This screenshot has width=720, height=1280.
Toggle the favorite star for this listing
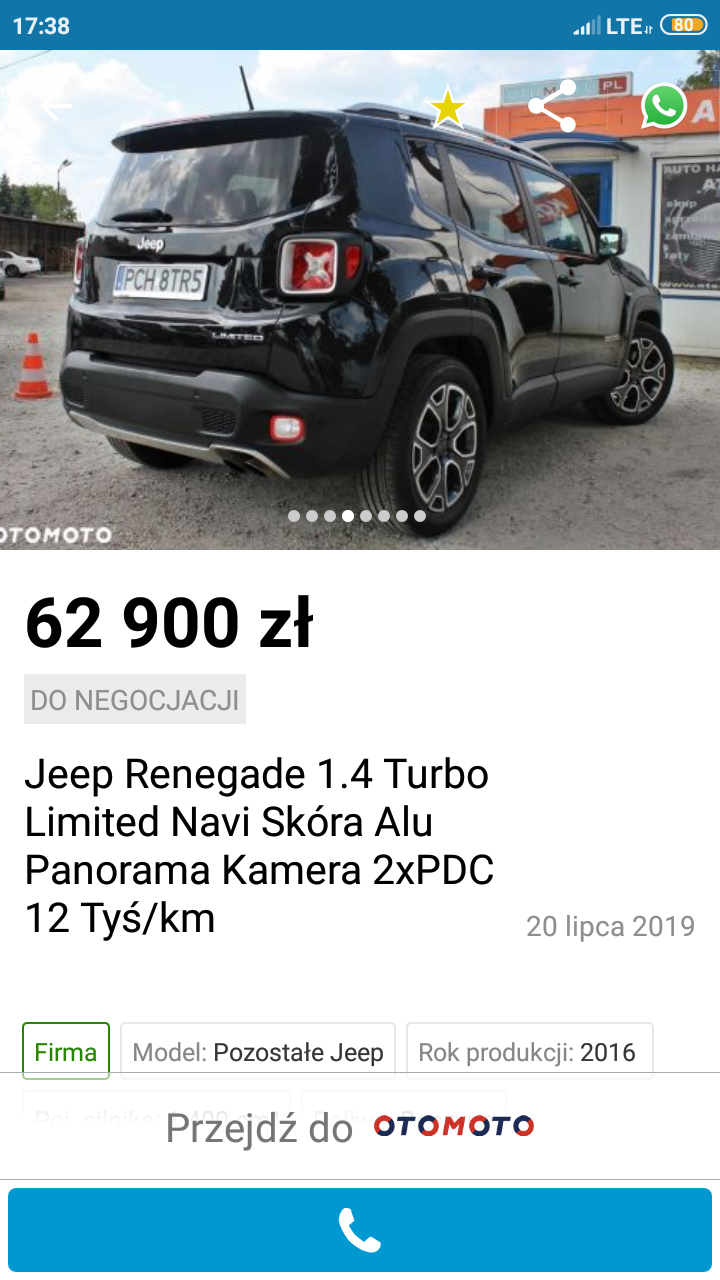(447, 107)
